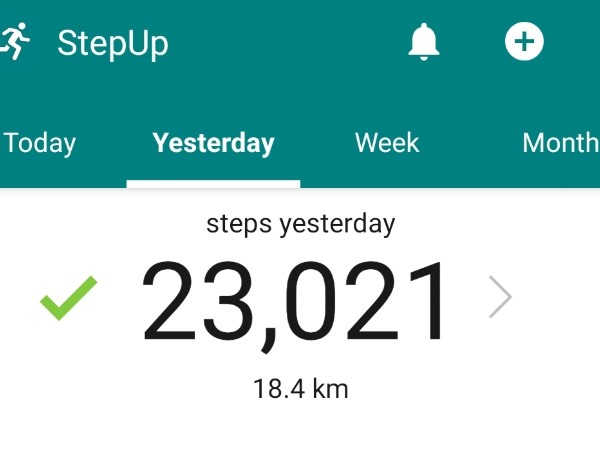Open the notifications bell
The height and width of the screenshot is (450, 600).
424,42
